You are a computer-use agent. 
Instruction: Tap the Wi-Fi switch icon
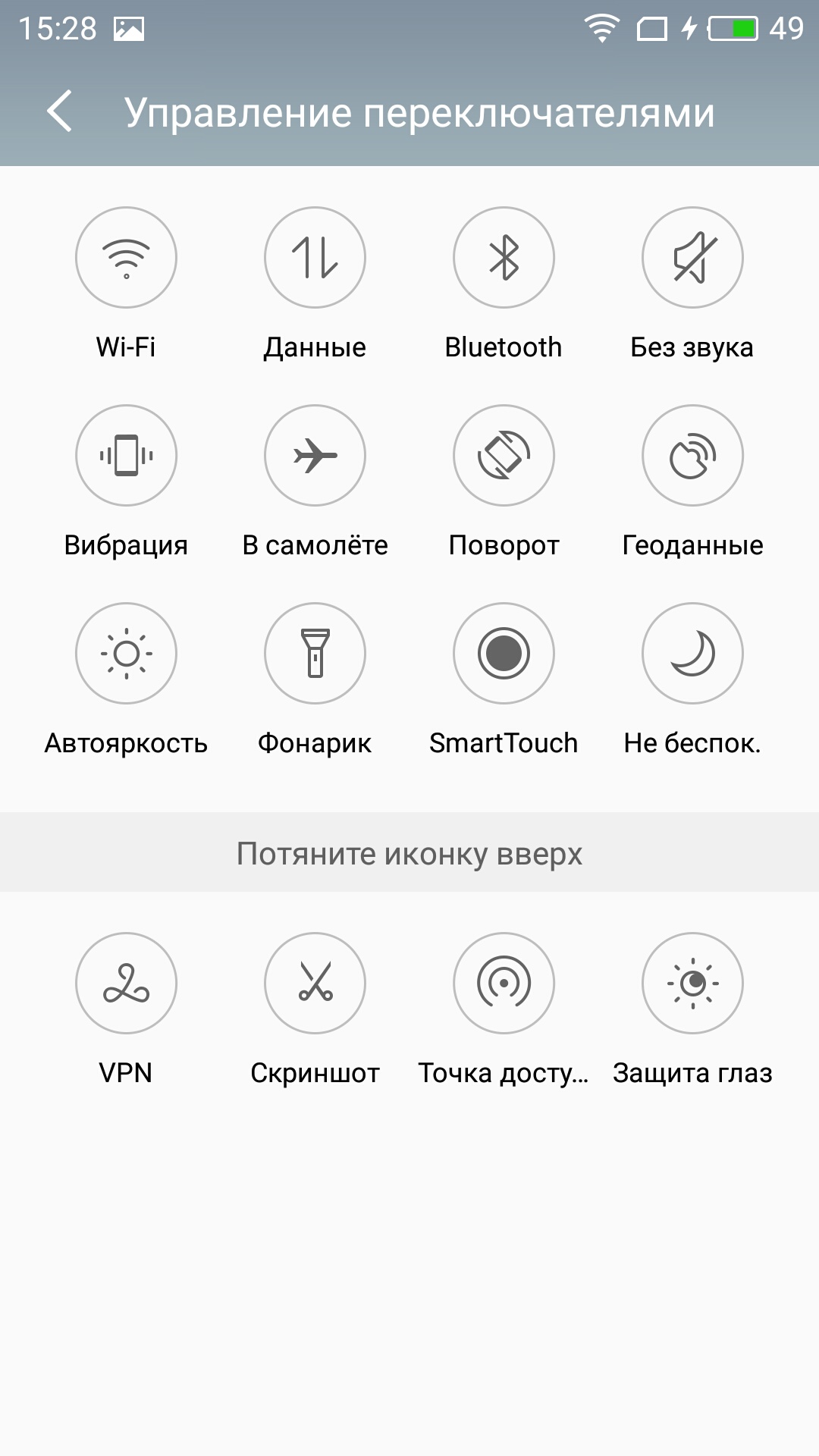[x=126, y=258]
